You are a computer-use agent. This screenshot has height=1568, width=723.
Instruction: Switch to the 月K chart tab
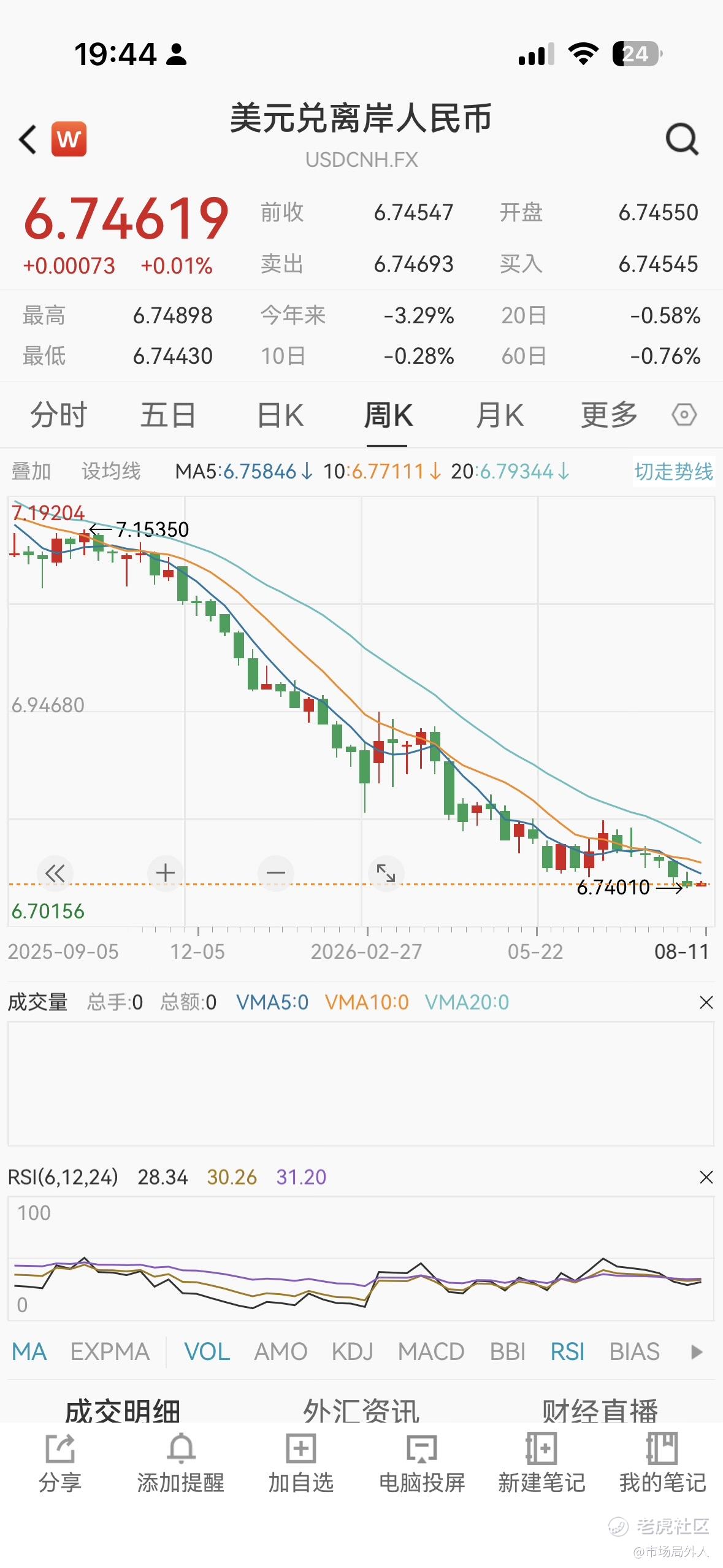click(x=500, y=415)
